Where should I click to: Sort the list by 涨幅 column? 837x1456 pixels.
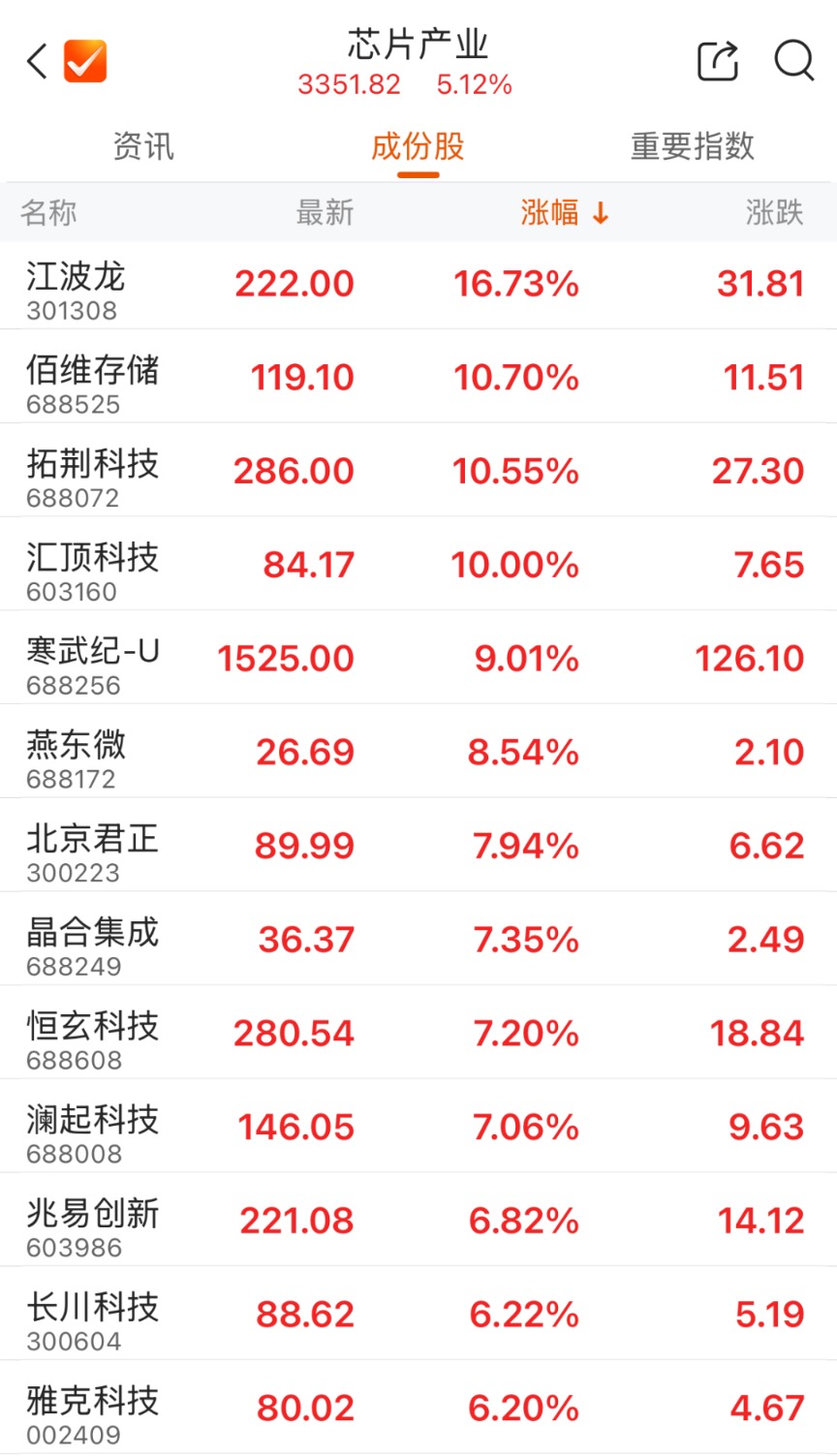(x=564, y=212)
